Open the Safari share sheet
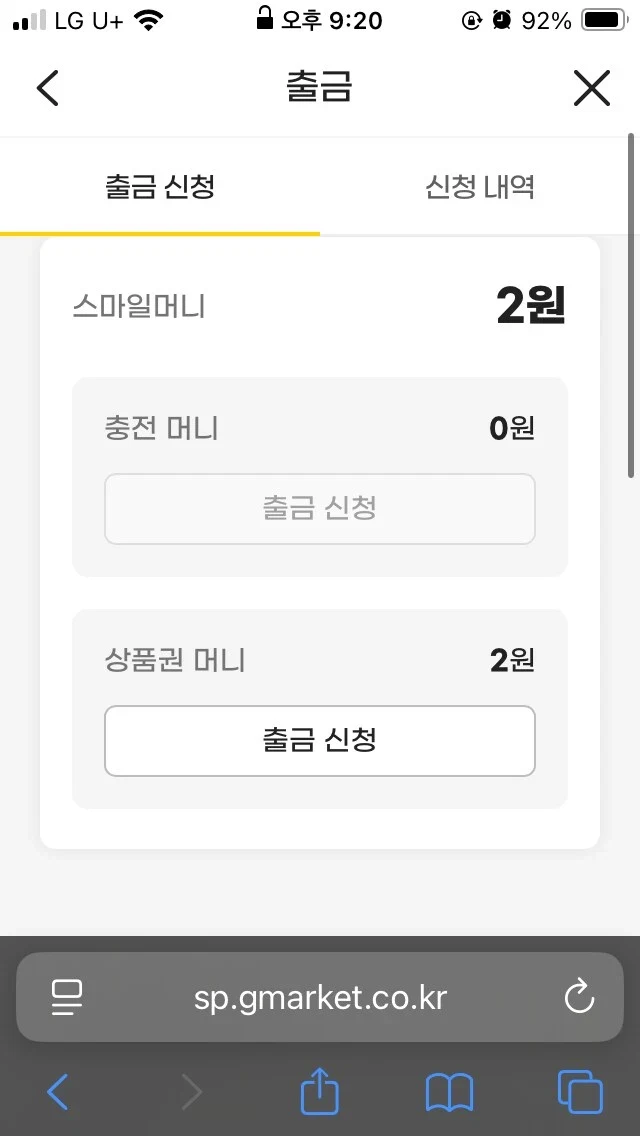The height and width of the screenshot is (1136, 640). (320, 1091)
